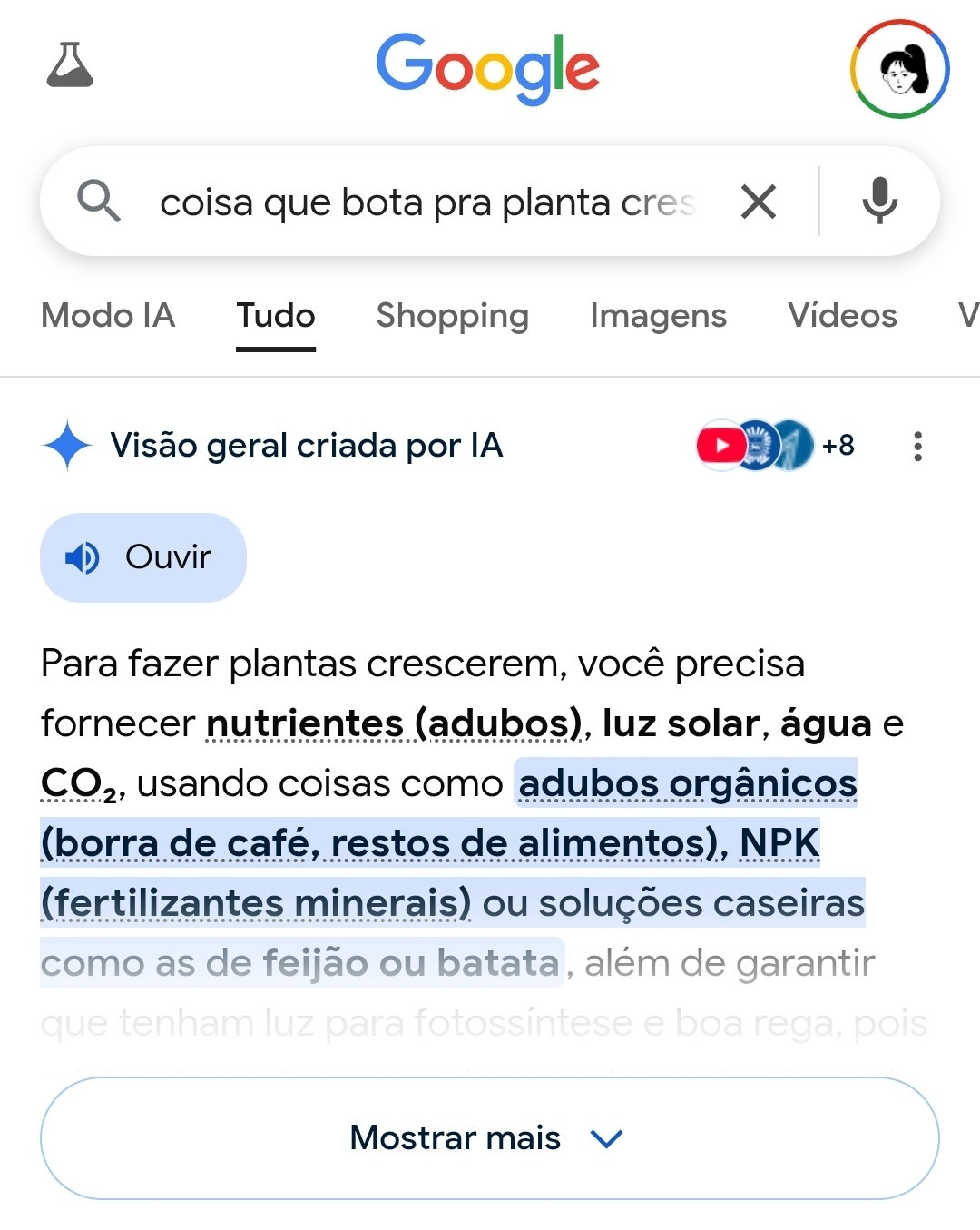Select the Tudo results tab
Screen dimensions: 980x1230
[x=276, y=316]
